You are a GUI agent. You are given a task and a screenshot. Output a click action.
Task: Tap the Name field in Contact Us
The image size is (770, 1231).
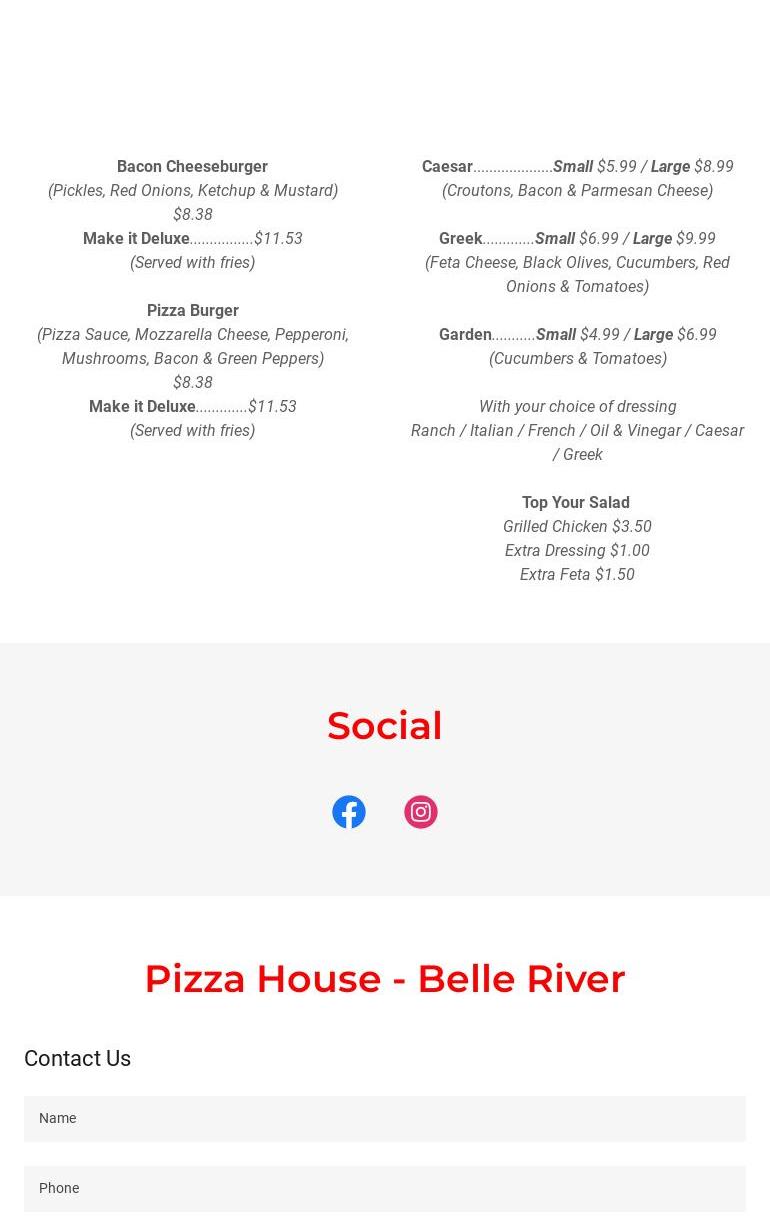click(x=384, y=1118)
